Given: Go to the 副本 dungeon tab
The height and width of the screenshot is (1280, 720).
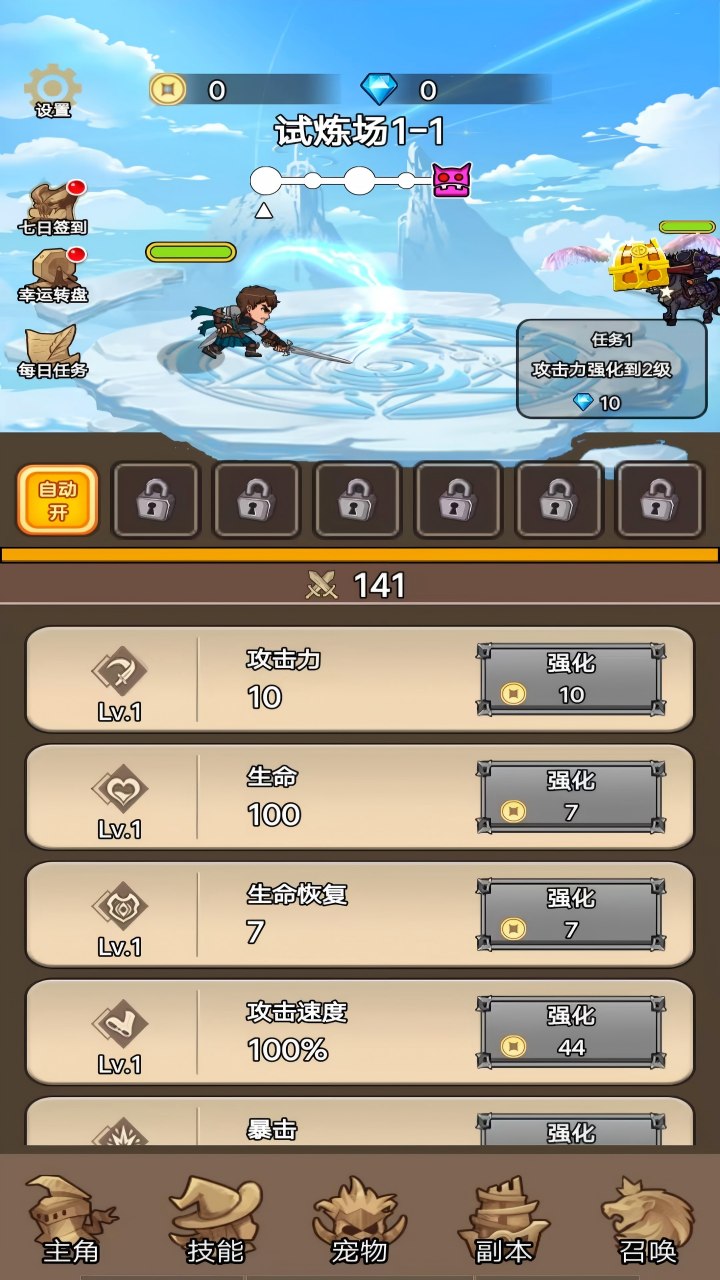Looking at the screenshot, I should click(x=503, y=1220).
